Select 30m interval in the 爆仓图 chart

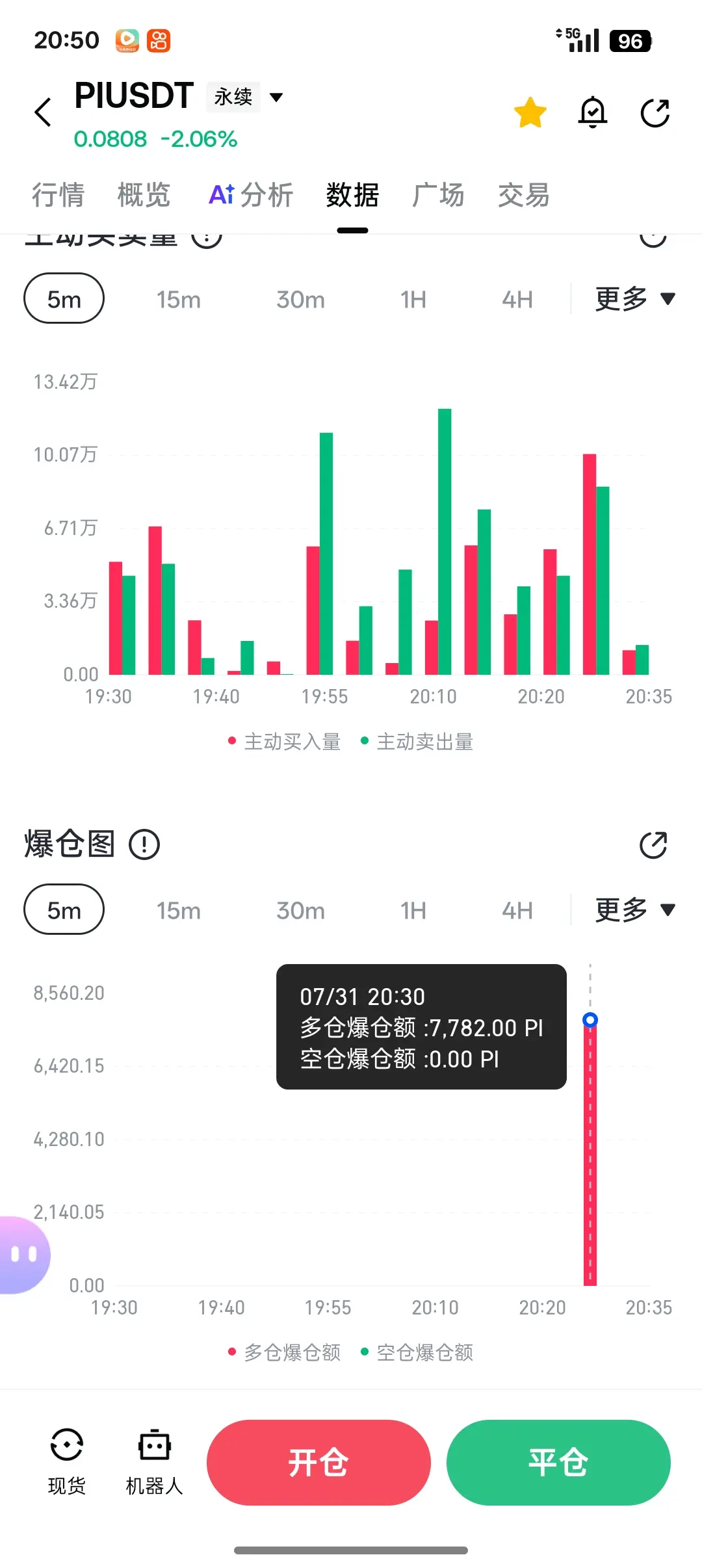[300, 911]
